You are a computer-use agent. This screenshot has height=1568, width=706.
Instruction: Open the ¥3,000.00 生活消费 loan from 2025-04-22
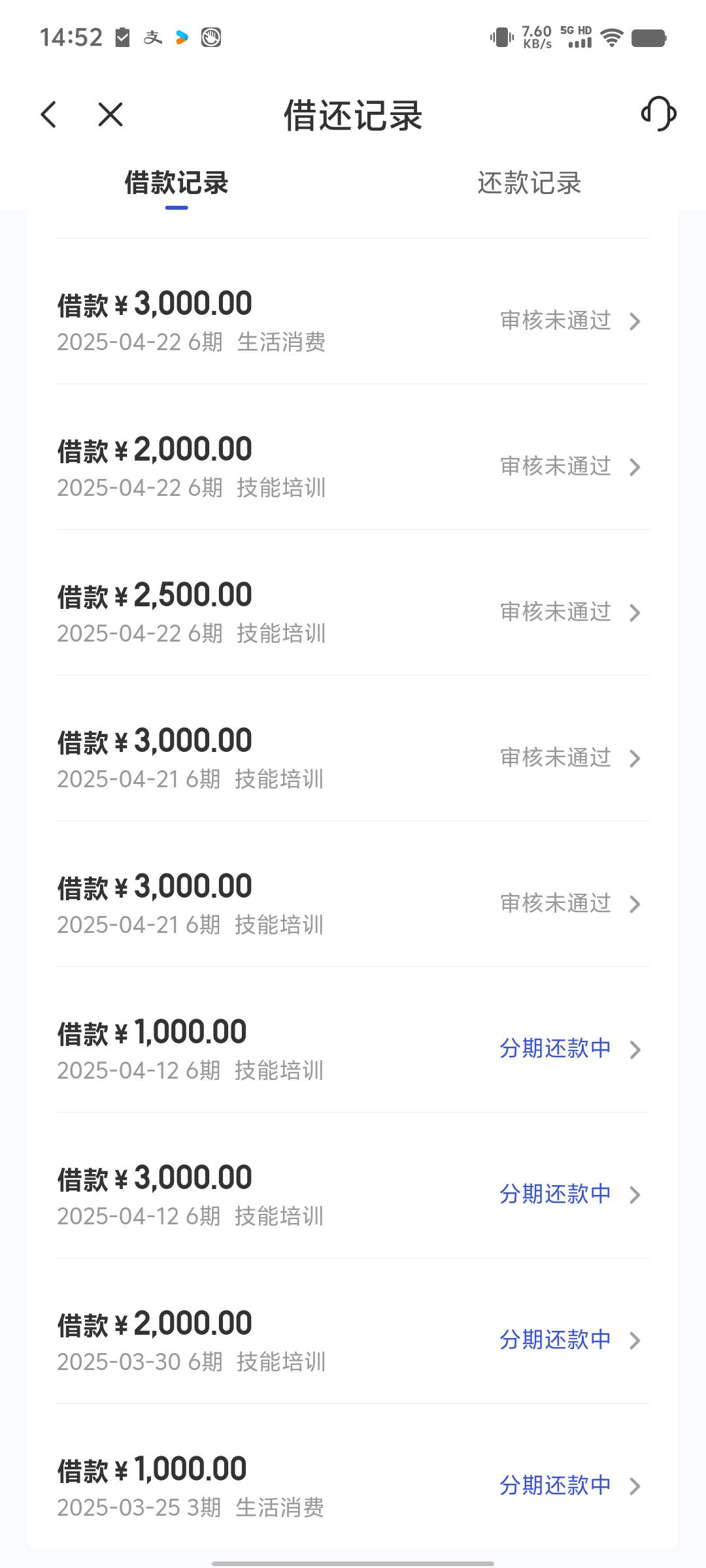point(353,312)
